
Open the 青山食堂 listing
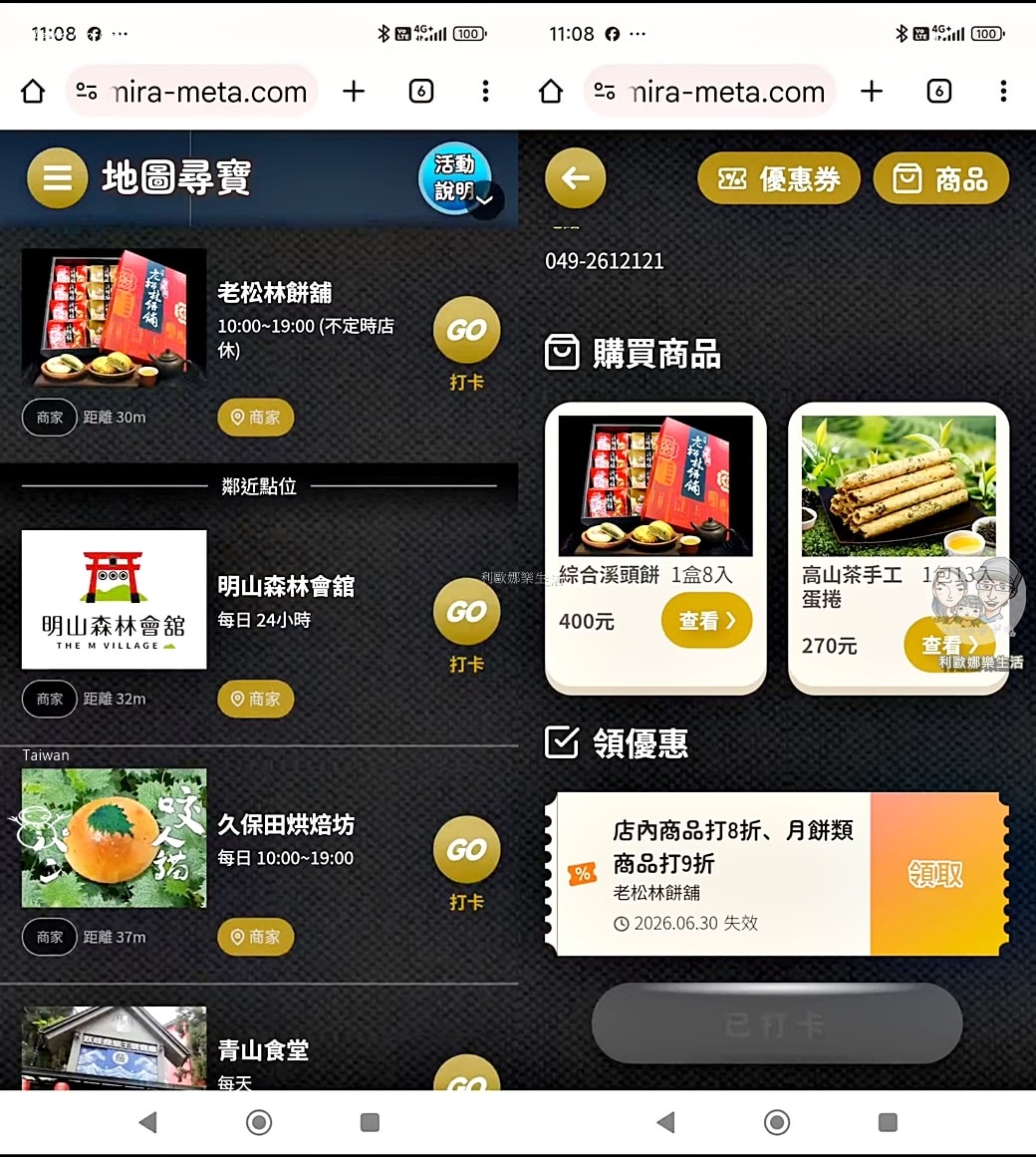pyautogui.click(x=263, y=1050)
